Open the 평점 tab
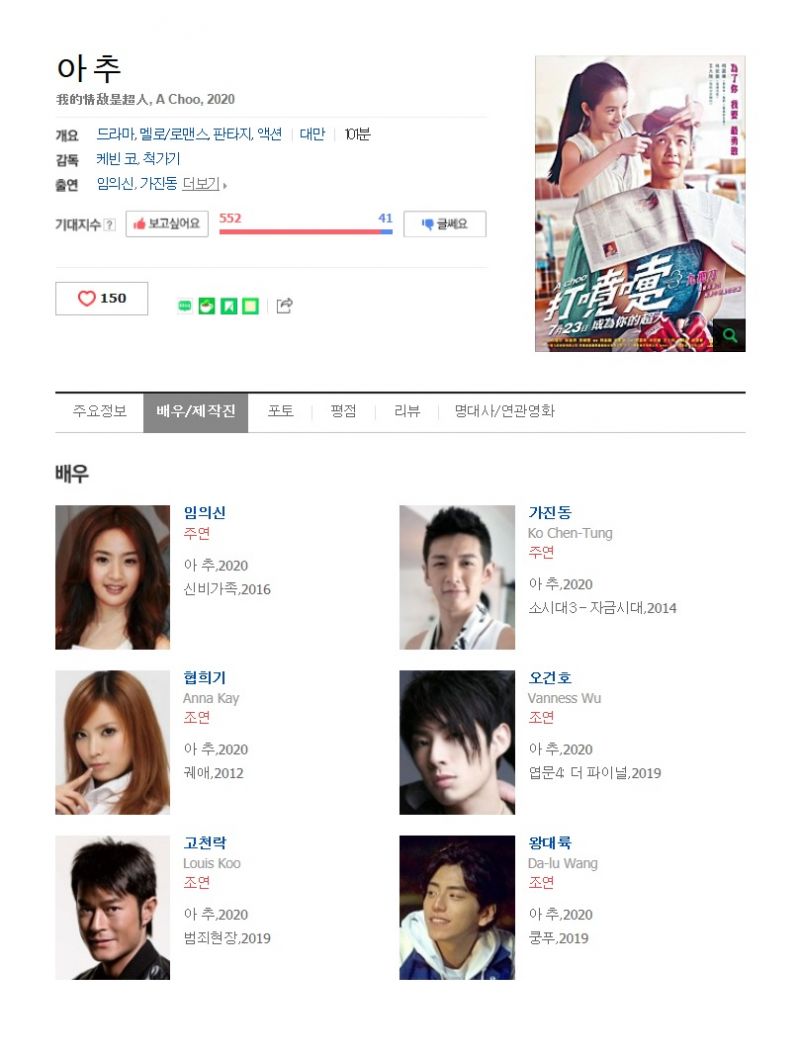Image resolution: width=800 pixels, height=1058 pixels. coord(343,411)
